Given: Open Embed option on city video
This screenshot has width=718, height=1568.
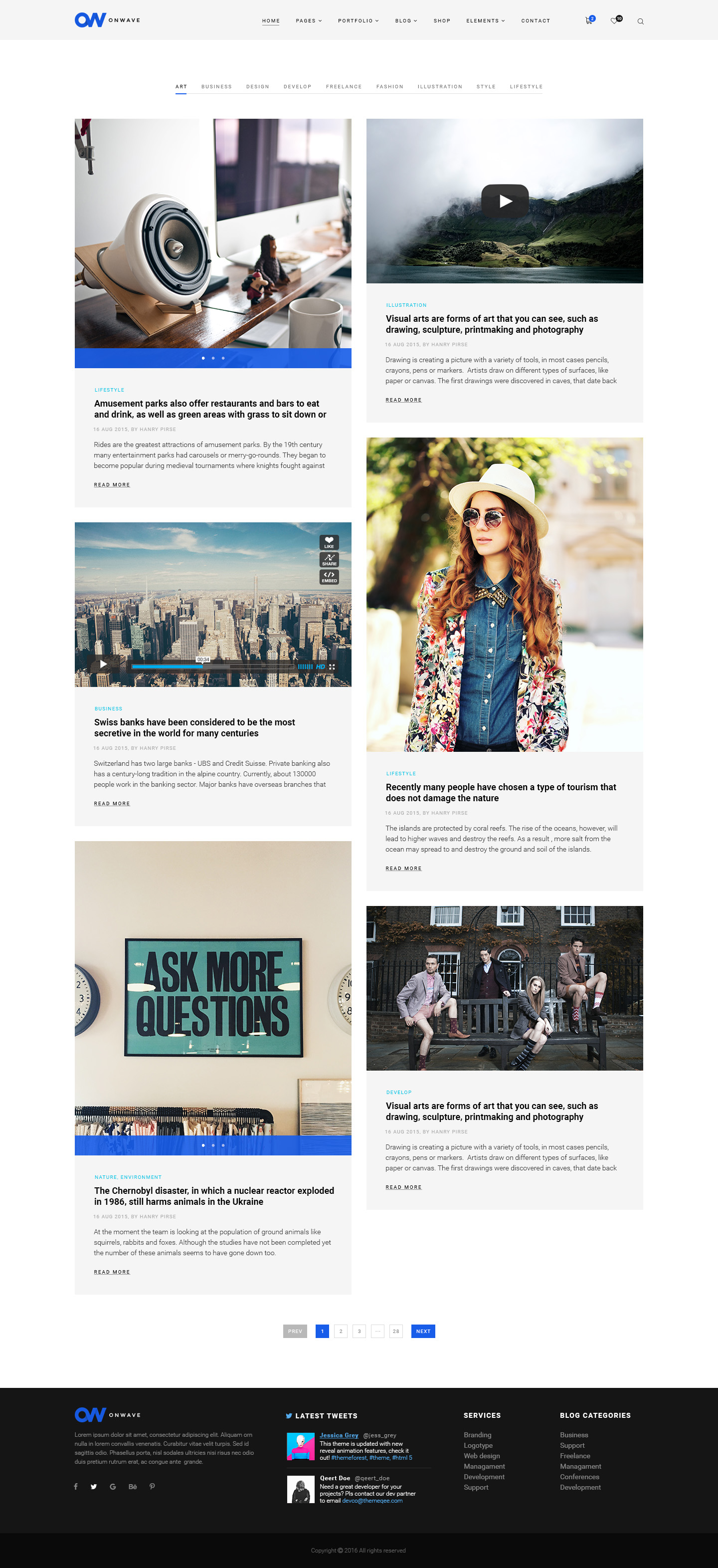Looking at the screenshot, I should coord(329,577).
